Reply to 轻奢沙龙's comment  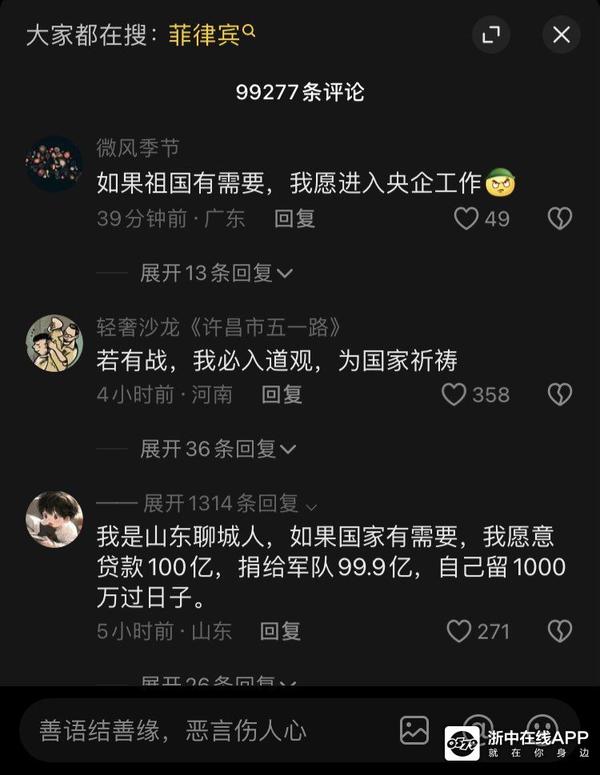(x=282, y=395)
